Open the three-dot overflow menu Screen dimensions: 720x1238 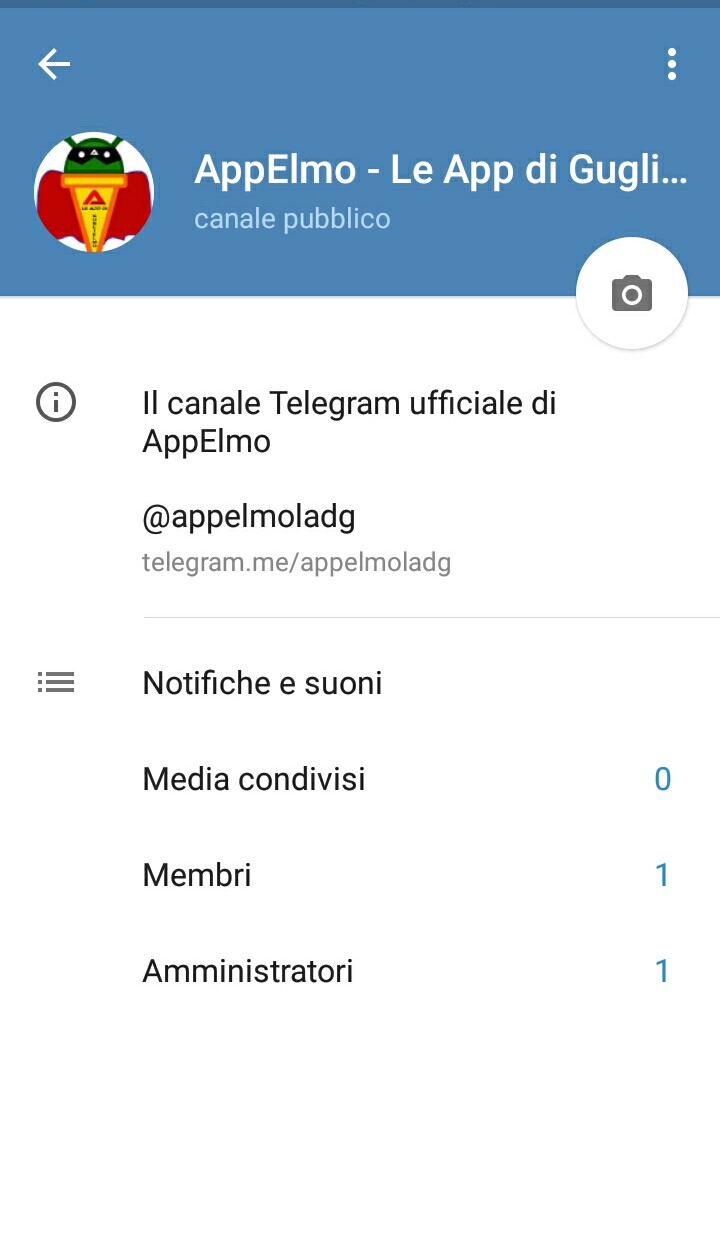672,64
